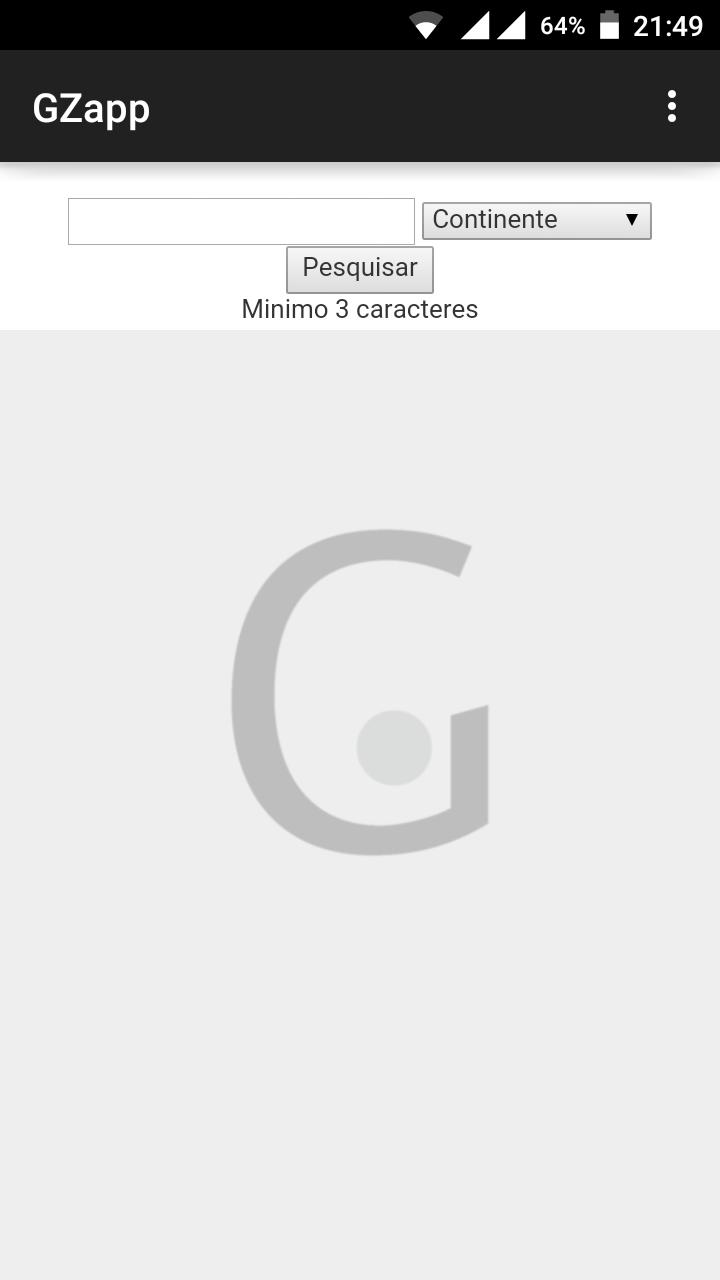Click the gray content area below the search
This screenshot has width=720, height=1280.
[x=360, y=1050]
